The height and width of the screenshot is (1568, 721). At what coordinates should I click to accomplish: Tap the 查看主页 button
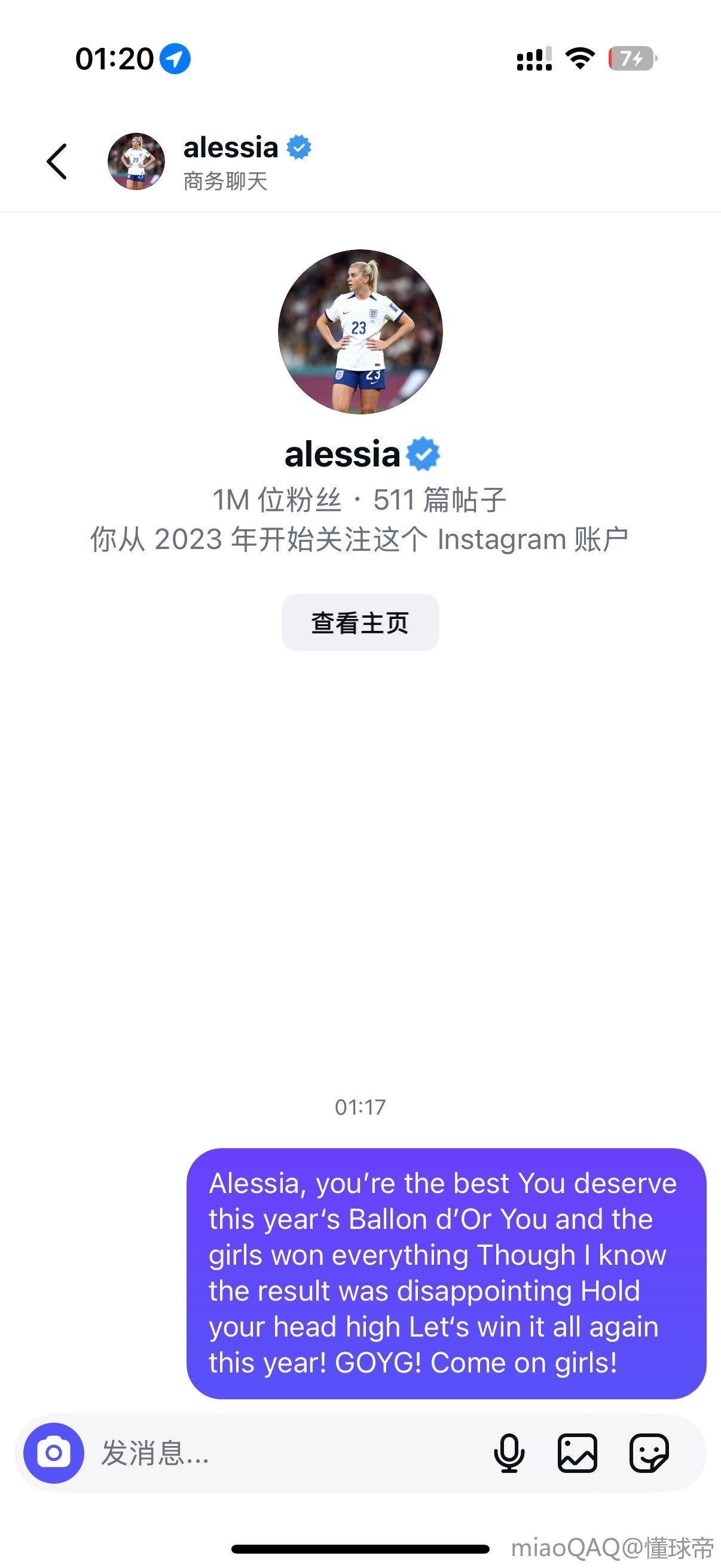(360, 623)
